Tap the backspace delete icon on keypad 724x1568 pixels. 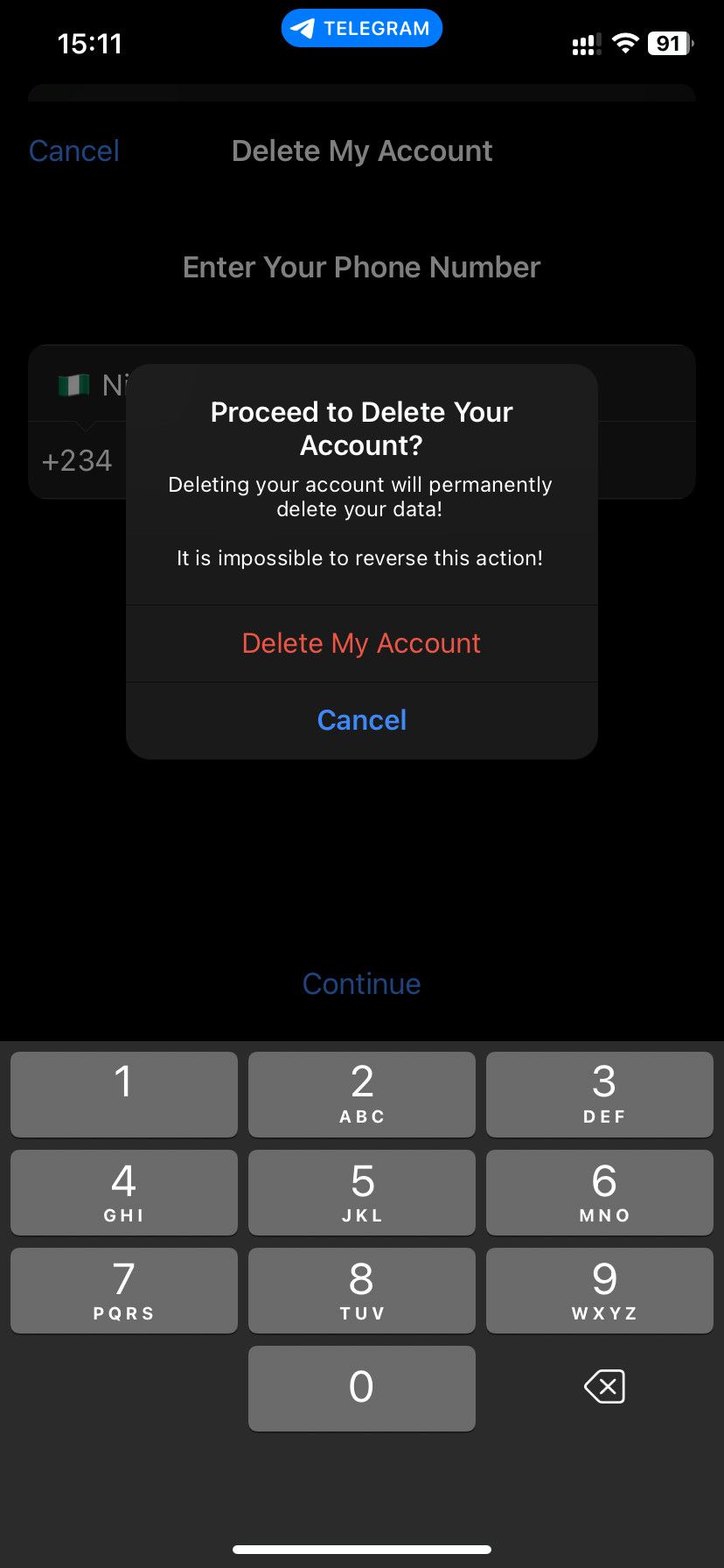603,1387
